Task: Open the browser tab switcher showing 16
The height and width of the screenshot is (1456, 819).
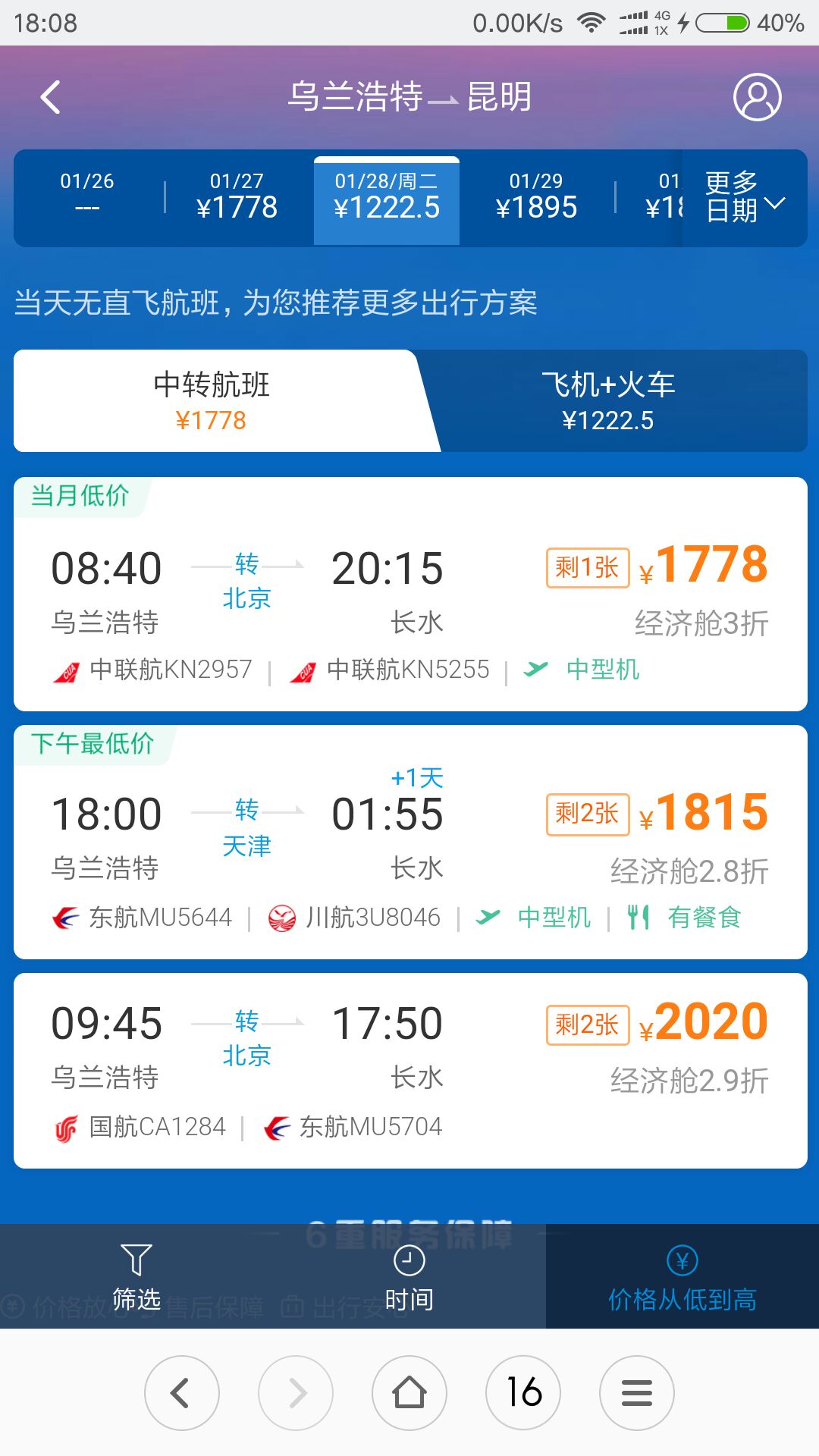Action: pos(523,1392)
